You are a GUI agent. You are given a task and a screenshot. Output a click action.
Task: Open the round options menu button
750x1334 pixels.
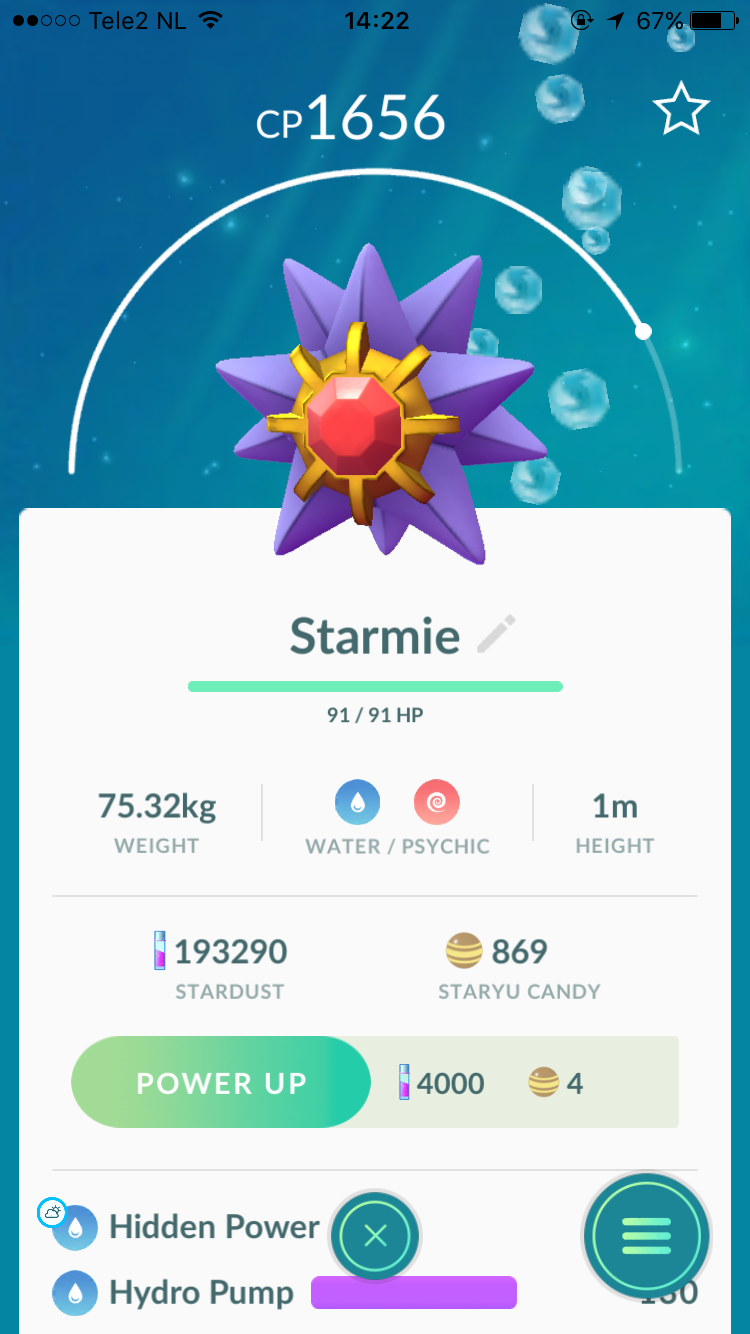pyautogui.click(x=646, y=1236)
